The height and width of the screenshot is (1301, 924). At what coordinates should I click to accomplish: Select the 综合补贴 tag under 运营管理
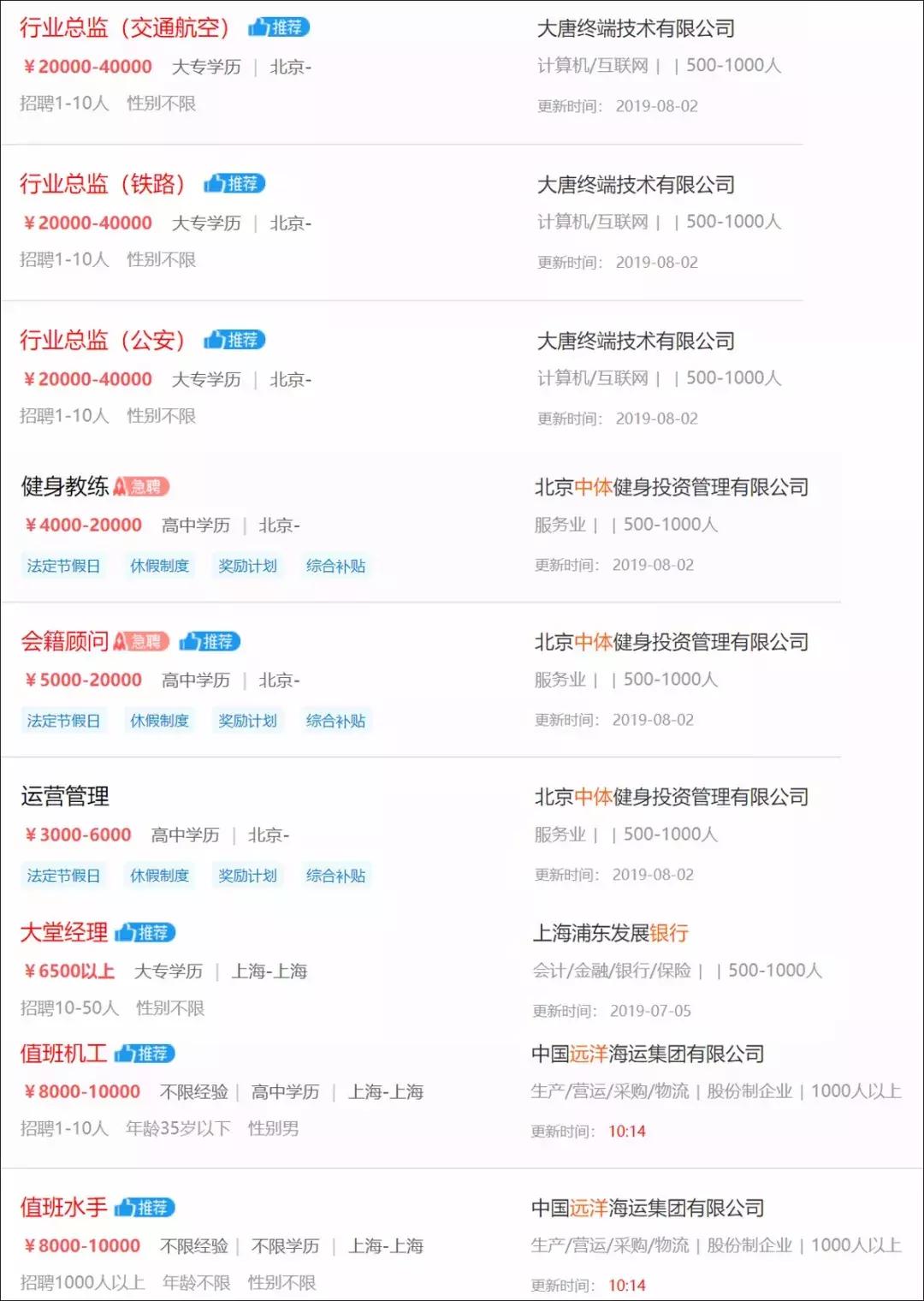[x=335, y=876]
